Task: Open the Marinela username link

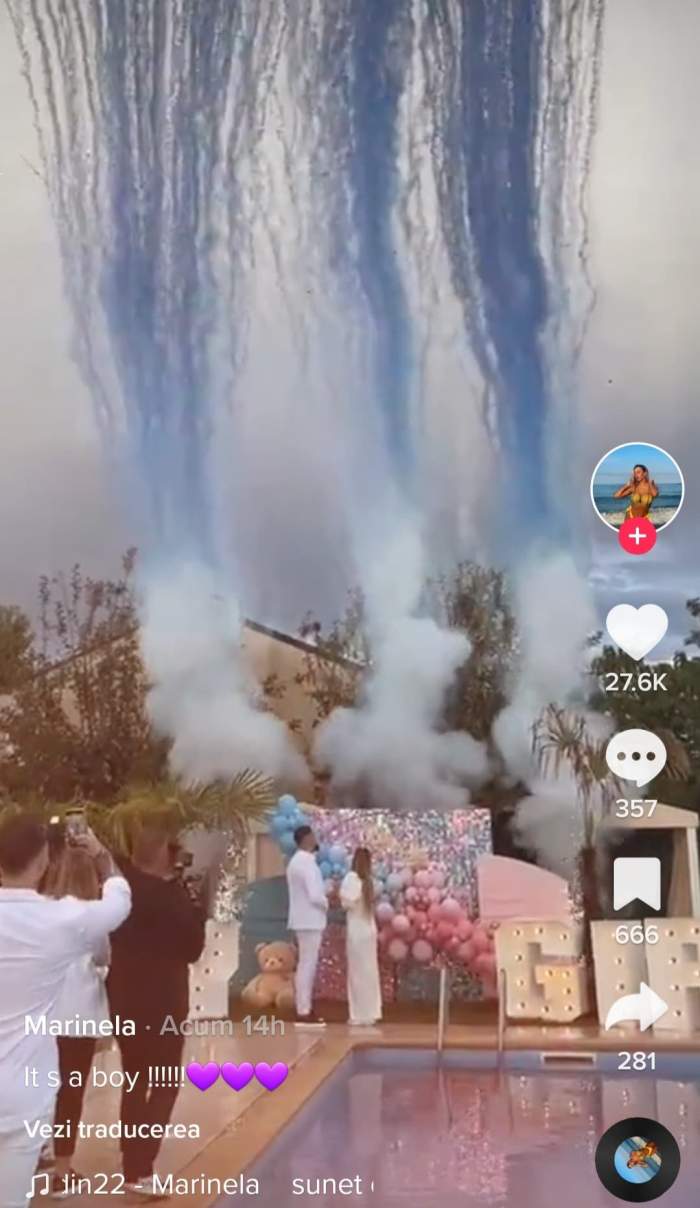Action: click(x=80, y=1025)
